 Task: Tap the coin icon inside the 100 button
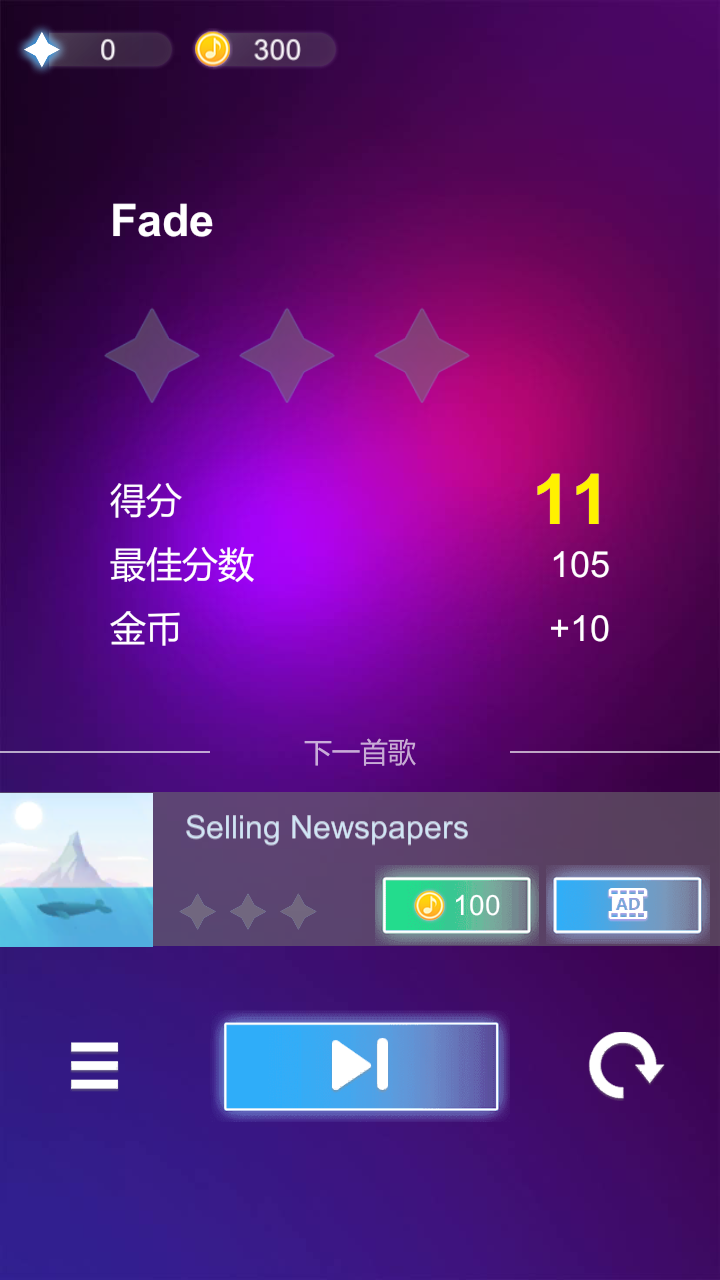(427, 905)
